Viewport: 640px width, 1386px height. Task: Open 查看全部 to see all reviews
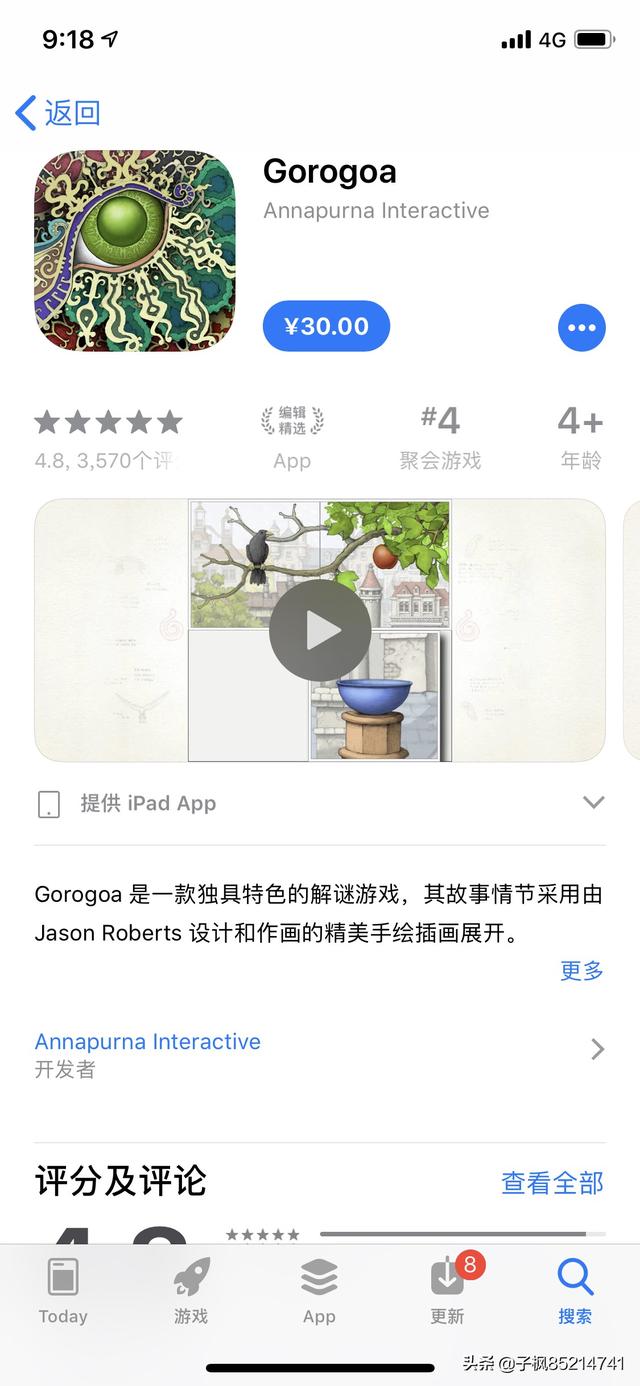552,1183
